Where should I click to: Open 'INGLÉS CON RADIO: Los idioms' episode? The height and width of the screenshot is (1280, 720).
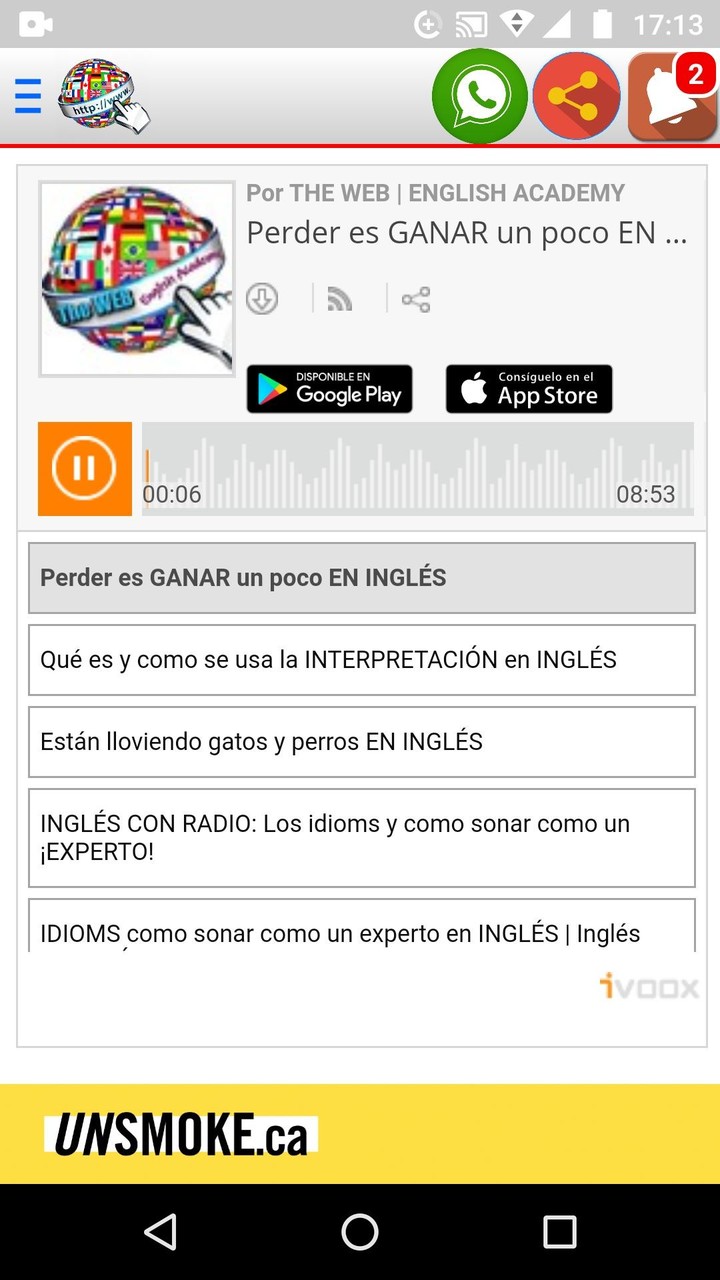(360, 838)
